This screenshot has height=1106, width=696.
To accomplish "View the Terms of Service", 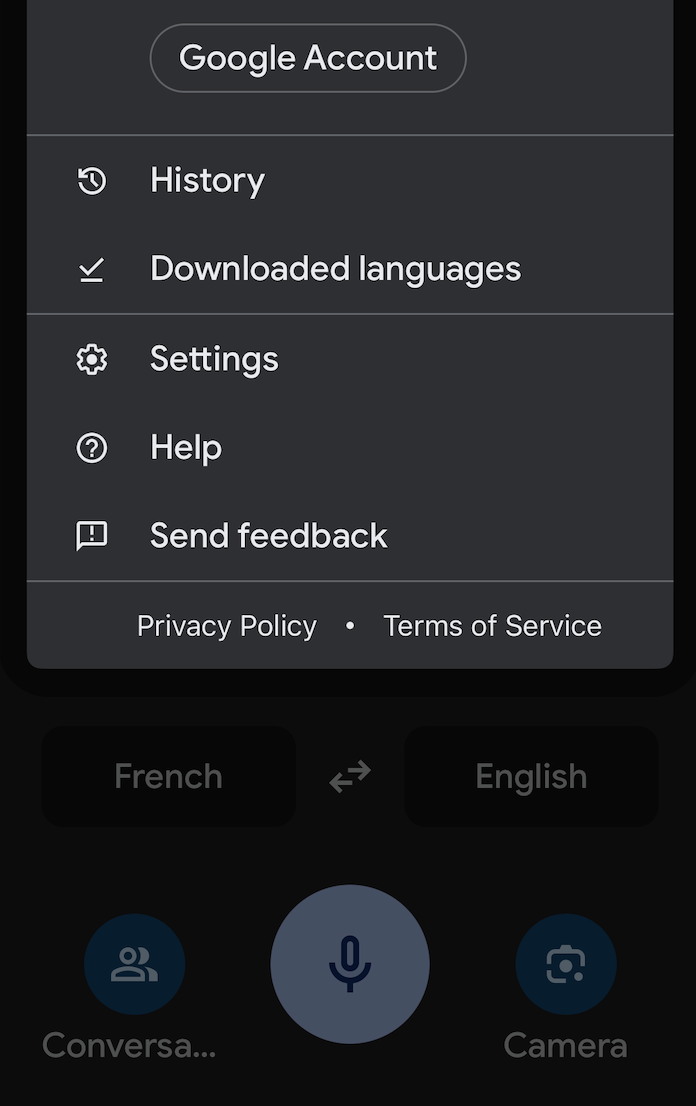I will click(x=493, y=626).
